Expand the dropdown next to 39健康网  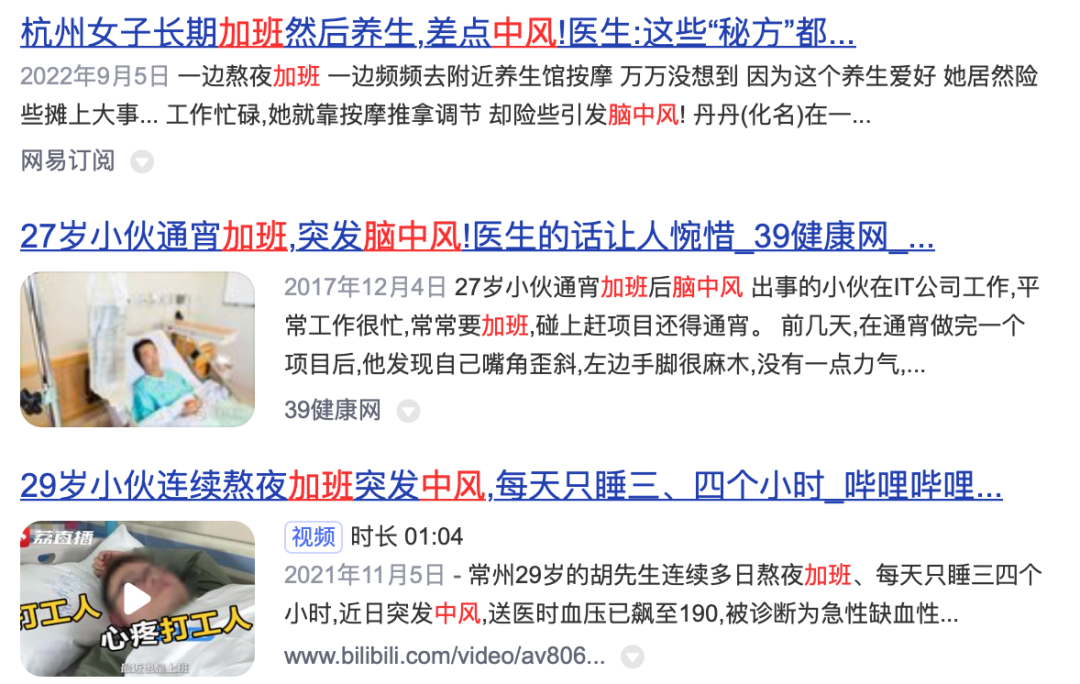point(408,411)
